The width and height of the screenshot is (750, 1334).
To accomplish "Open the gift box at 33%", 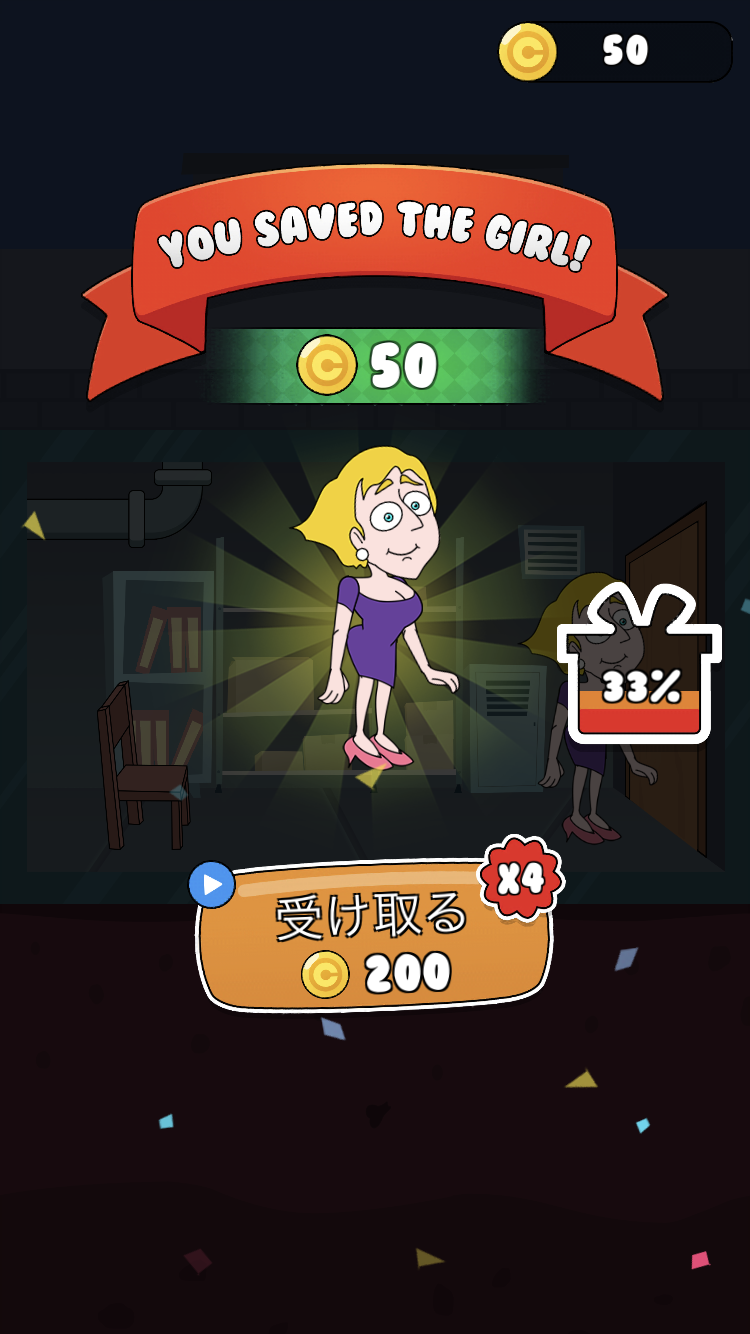I will (640, 664).
